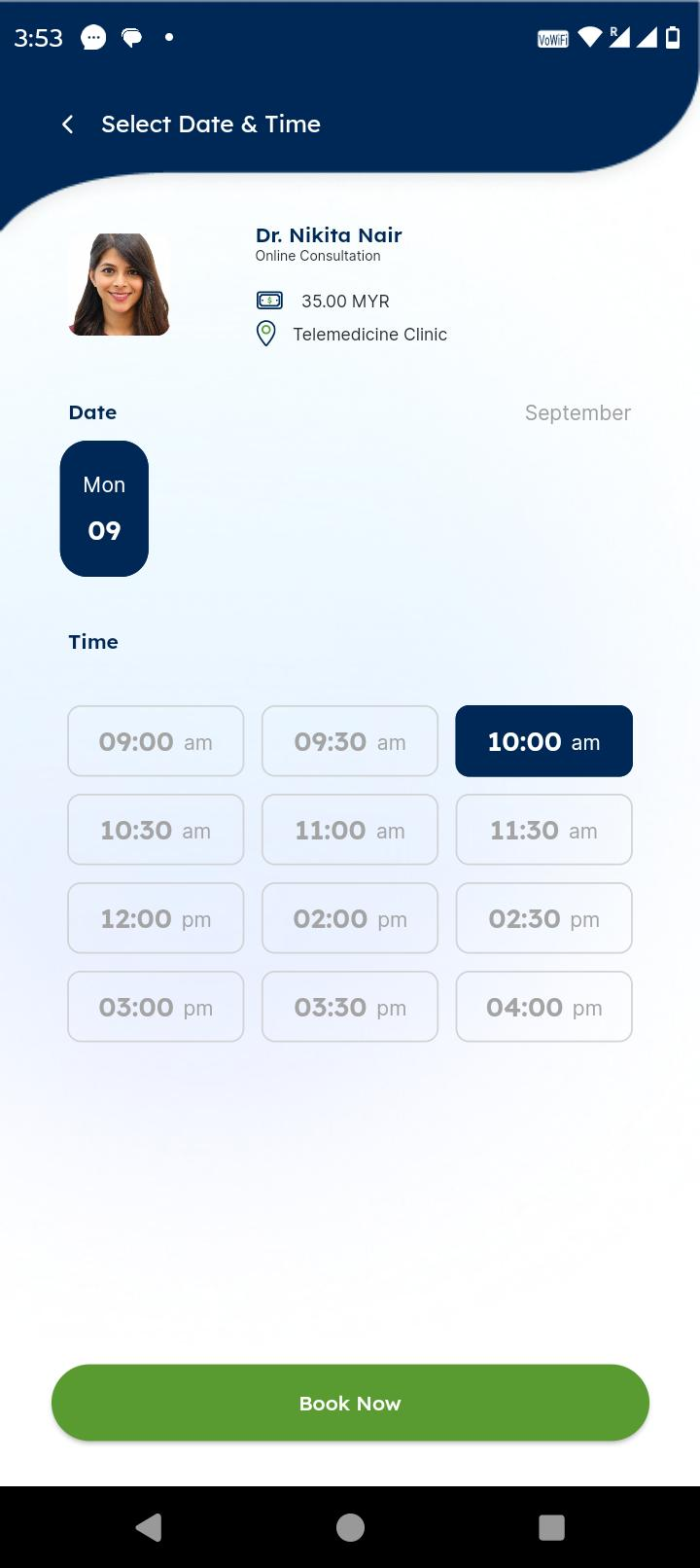The width and height of the screenshot is (700, 1568).
Task: Select the 10:00 am time slot
Action: (x=543, y=741)
